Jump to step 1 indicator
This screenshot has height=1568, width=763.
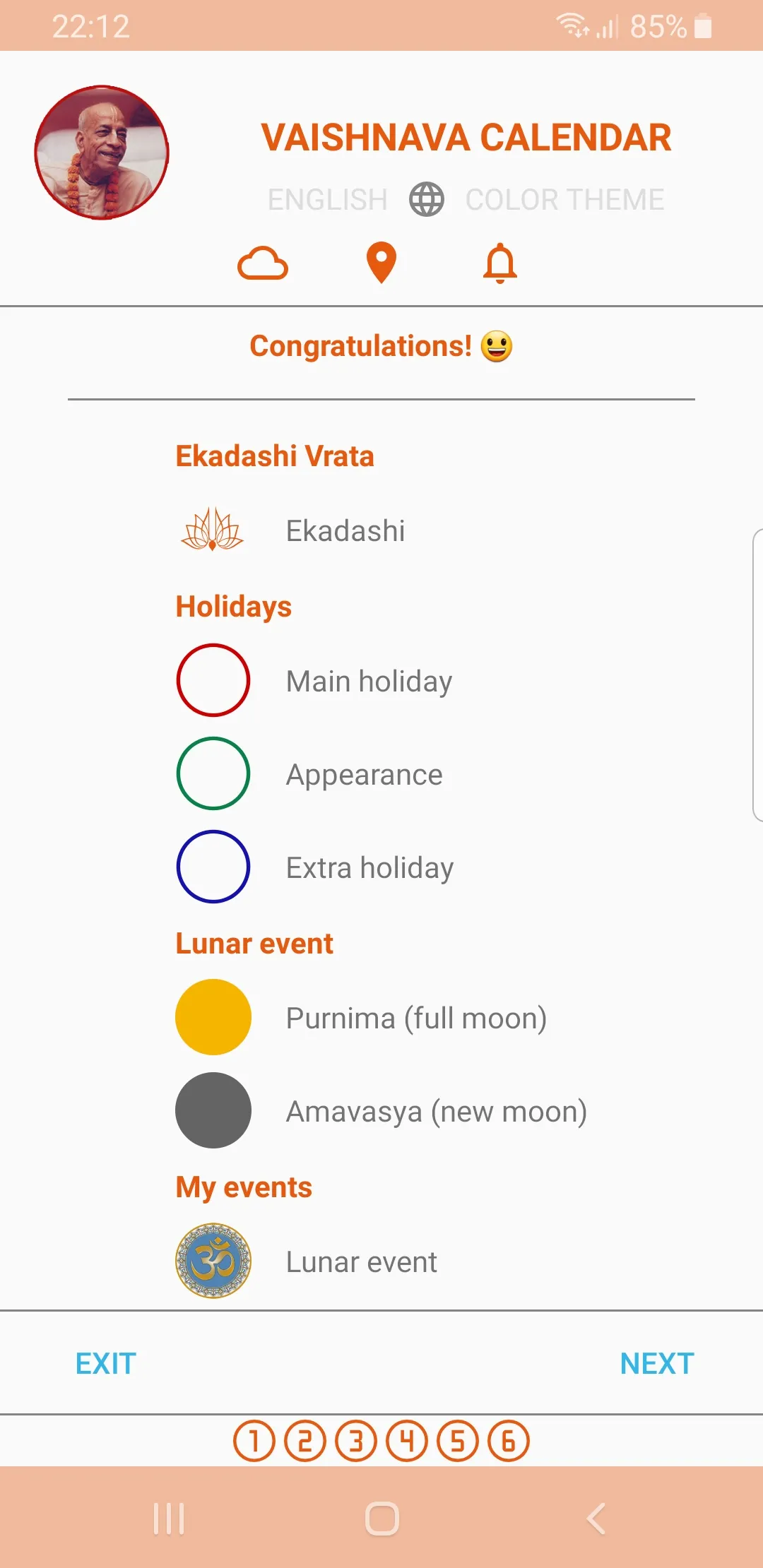click(254, 1441)
